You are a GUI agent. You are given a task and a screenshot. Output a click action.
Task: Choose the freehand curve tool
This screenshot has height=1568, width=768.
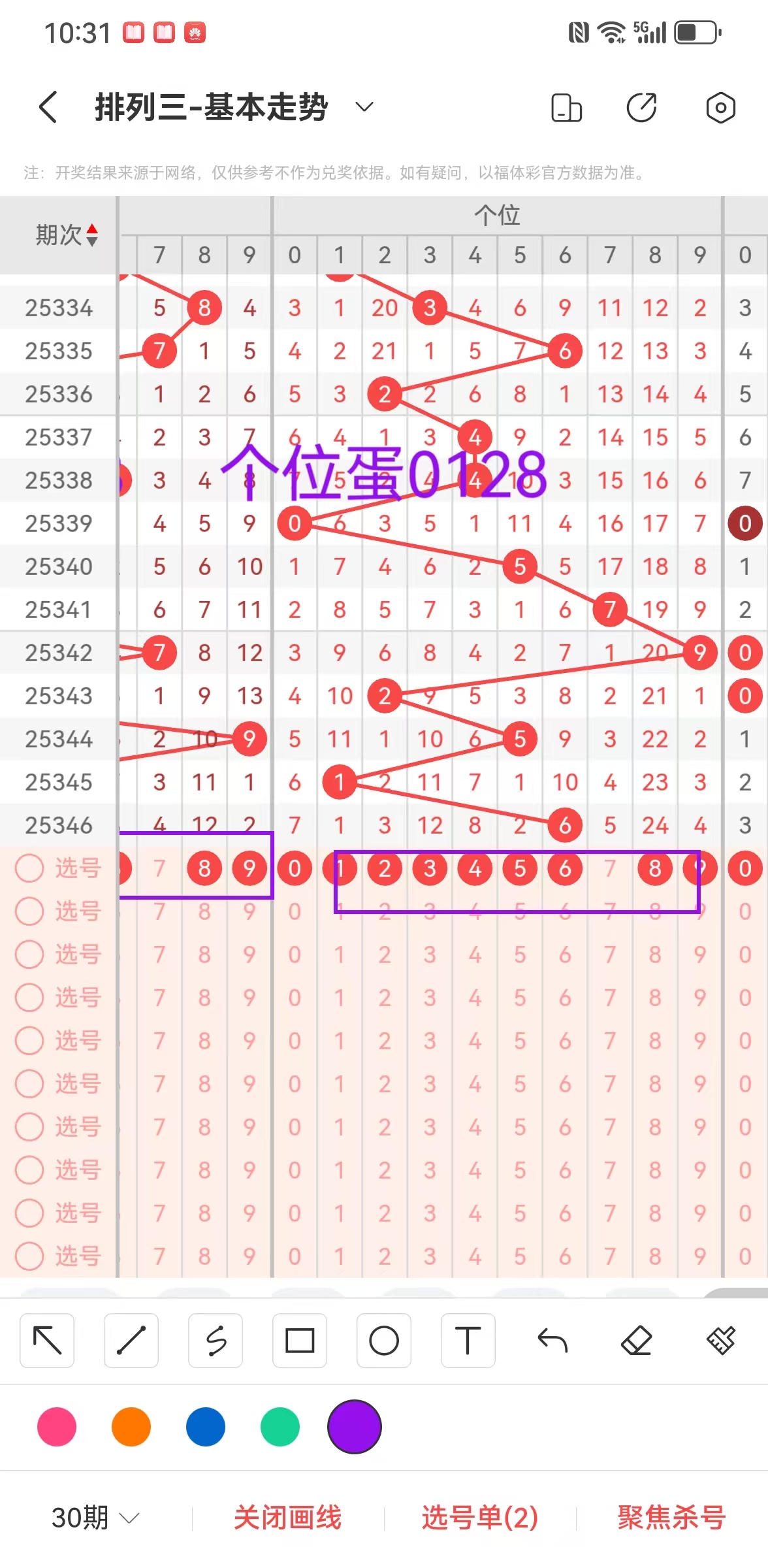coord(216,1341)
